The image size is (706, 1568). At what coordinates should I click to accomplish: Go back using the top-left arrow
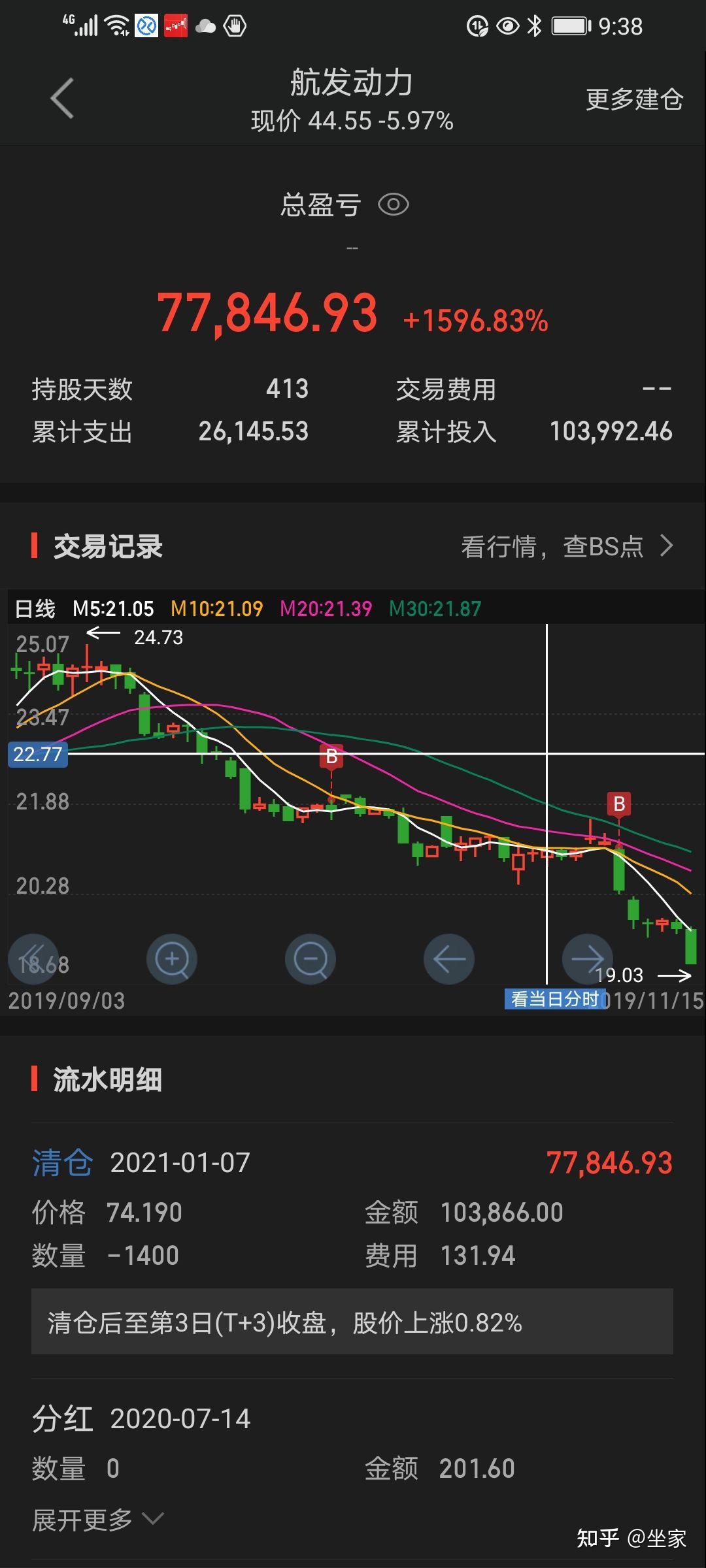(x=62, y=99)
